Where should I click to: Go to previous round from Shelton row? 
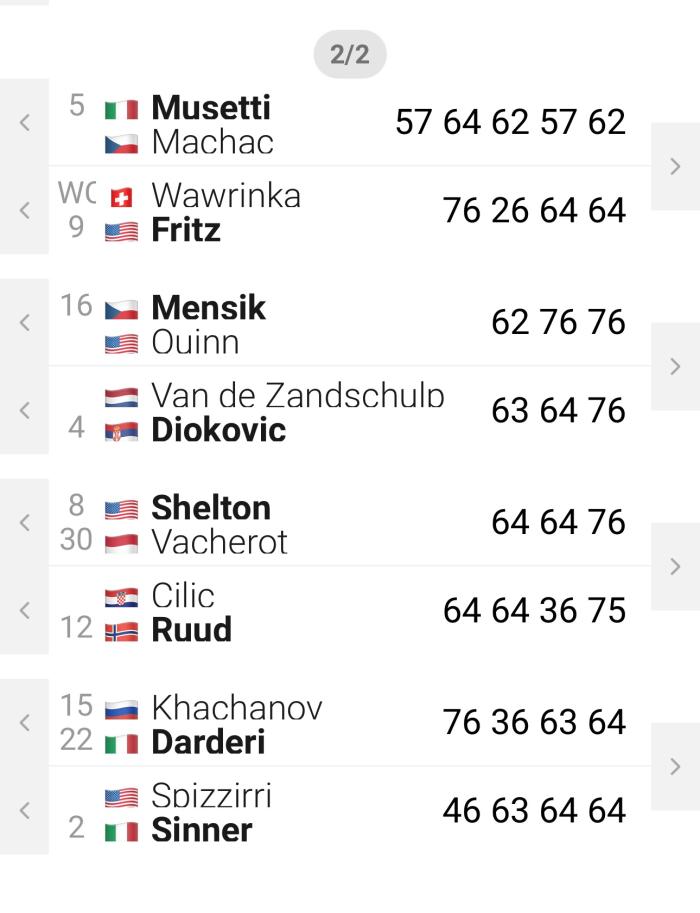pyautogui.click(x=24, y=523)
